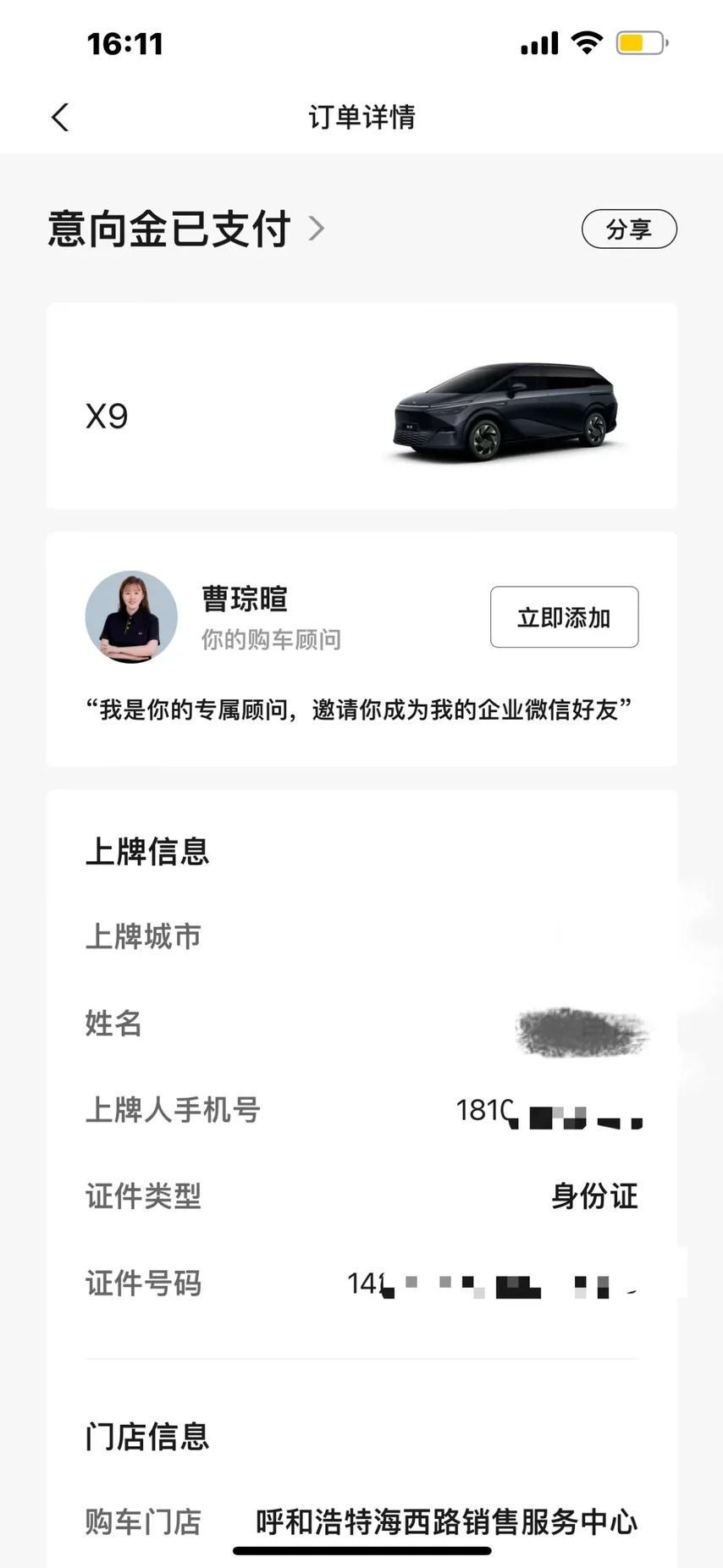Tap 立即添加 to add the advisor
Image resolution: width=723 pixels, height=1568 pixels.
click(564, 617)
